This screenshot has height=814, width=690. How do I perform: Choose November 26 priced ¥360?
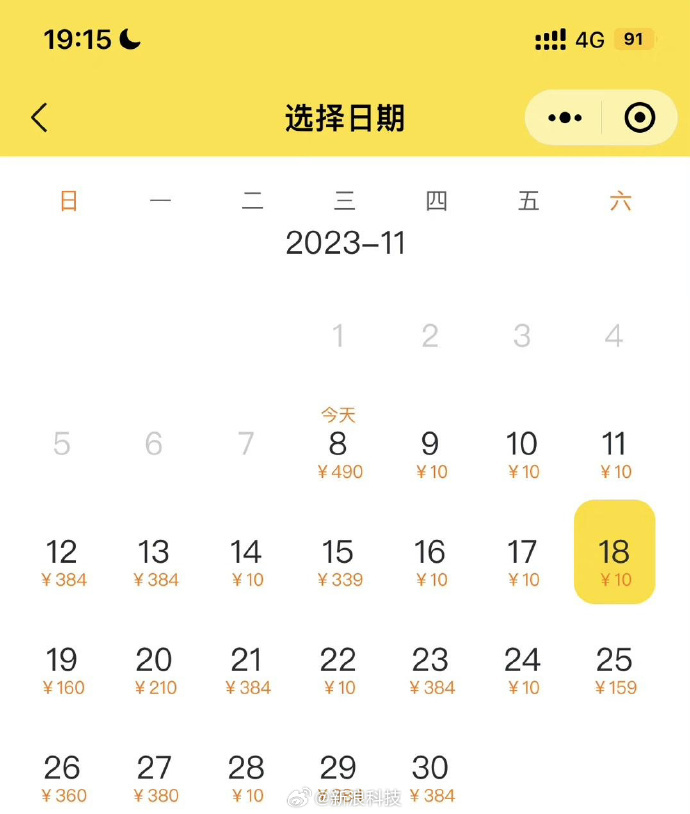click(x=62, y=776)
